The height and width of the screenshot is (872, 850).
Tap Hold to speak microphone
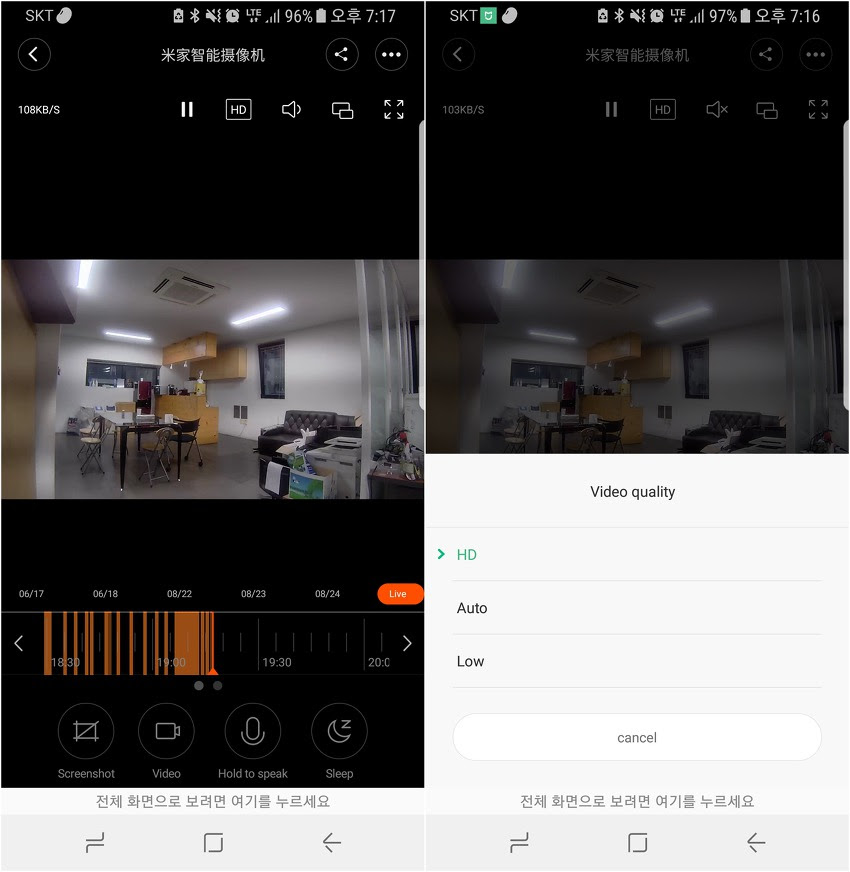pos(253,732)
